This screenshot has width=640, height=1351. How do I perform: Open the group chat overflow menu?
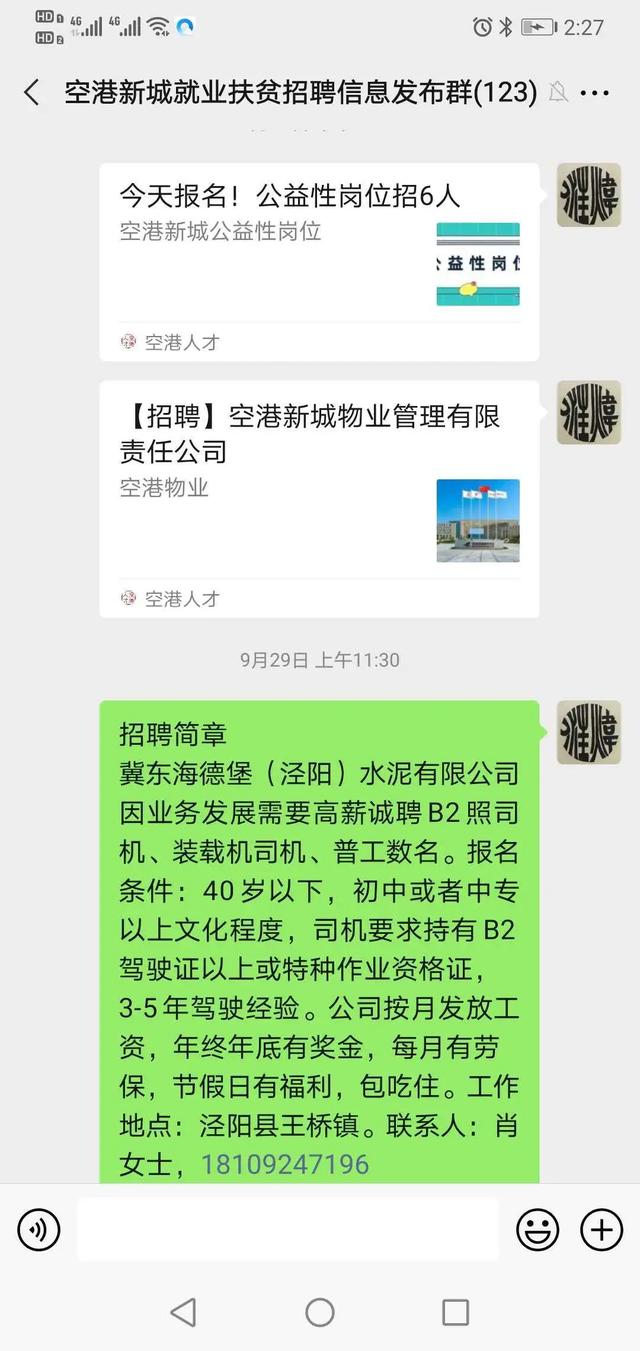coord(595,93)
